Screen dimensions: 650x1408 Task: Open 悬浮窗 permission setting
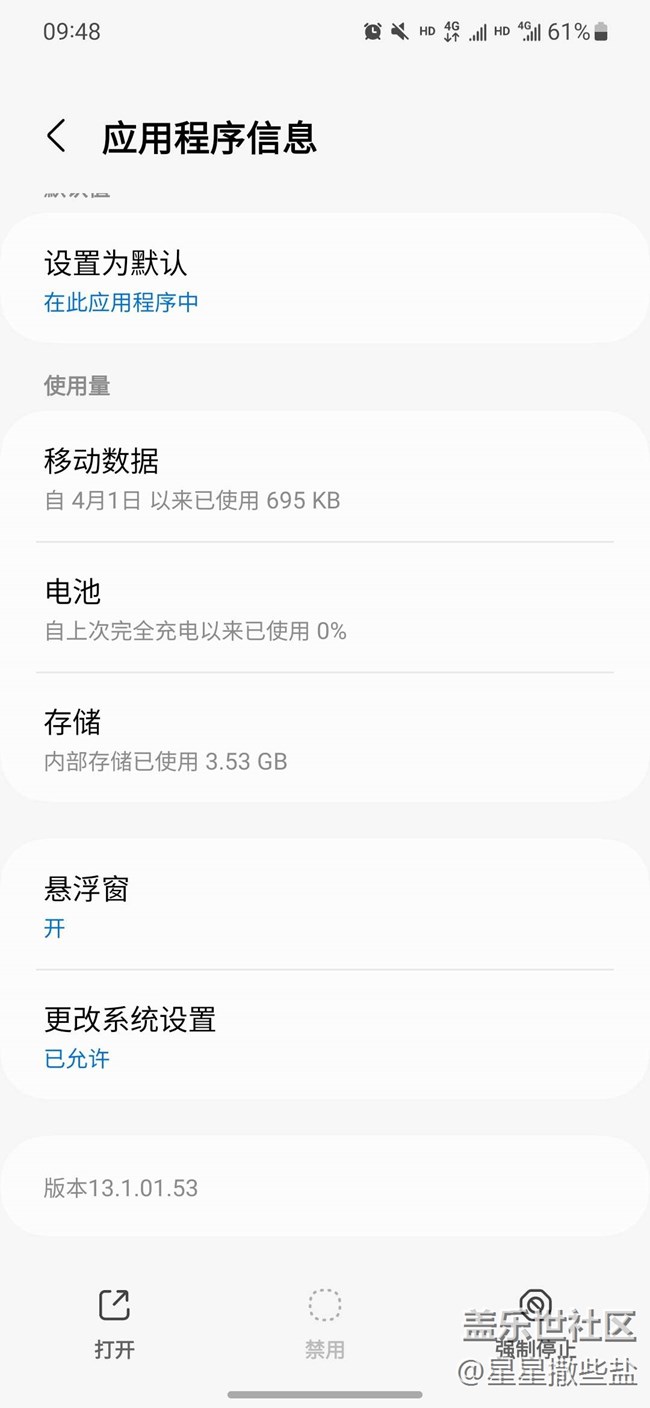[x=324, y=905]
